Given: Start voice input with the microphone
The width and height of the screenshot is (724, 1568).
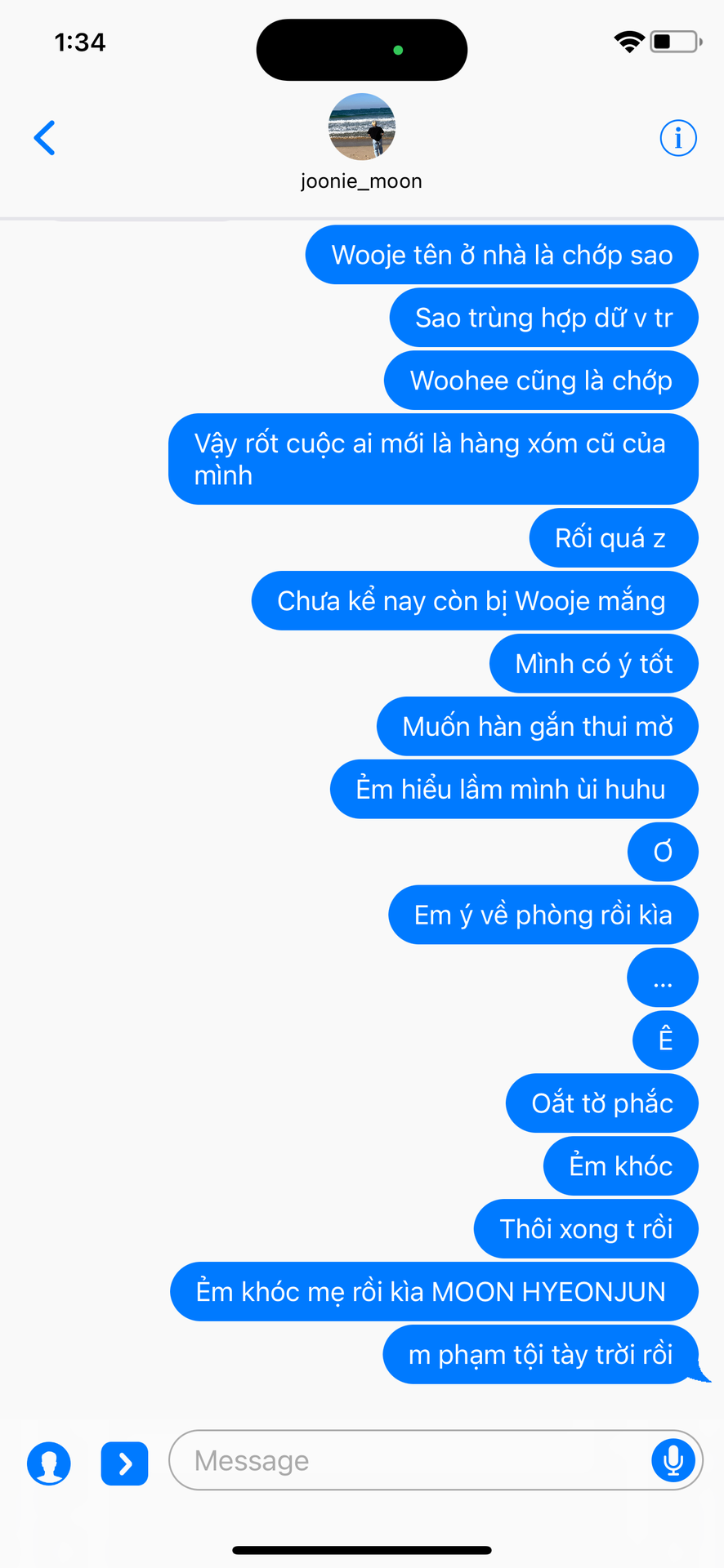Looking at the screenshot, I should (x=673, y=1460).
